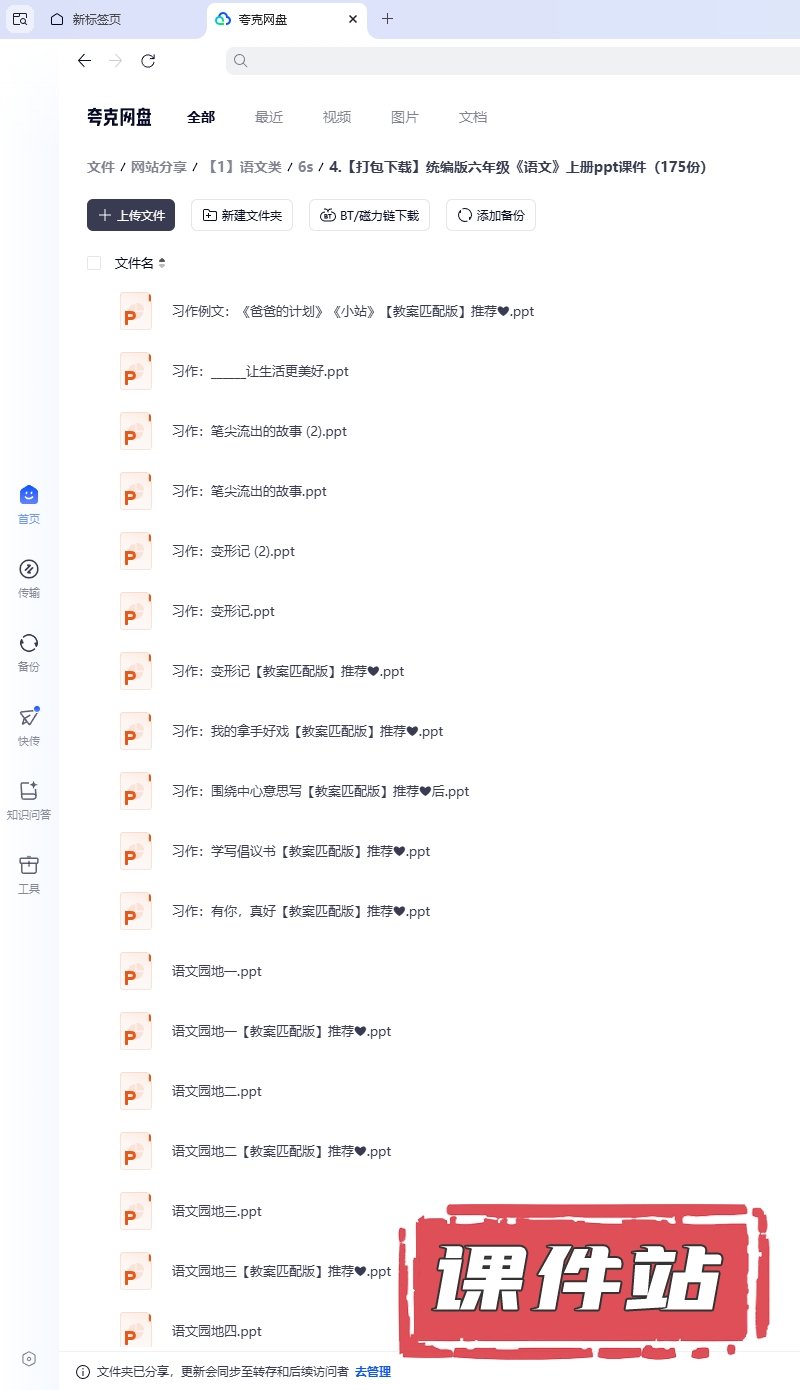Image resolution: width=800 pixels, height=1390 pixels.
Task: Open 快传 in the sidebar
Action: (29, 726)
